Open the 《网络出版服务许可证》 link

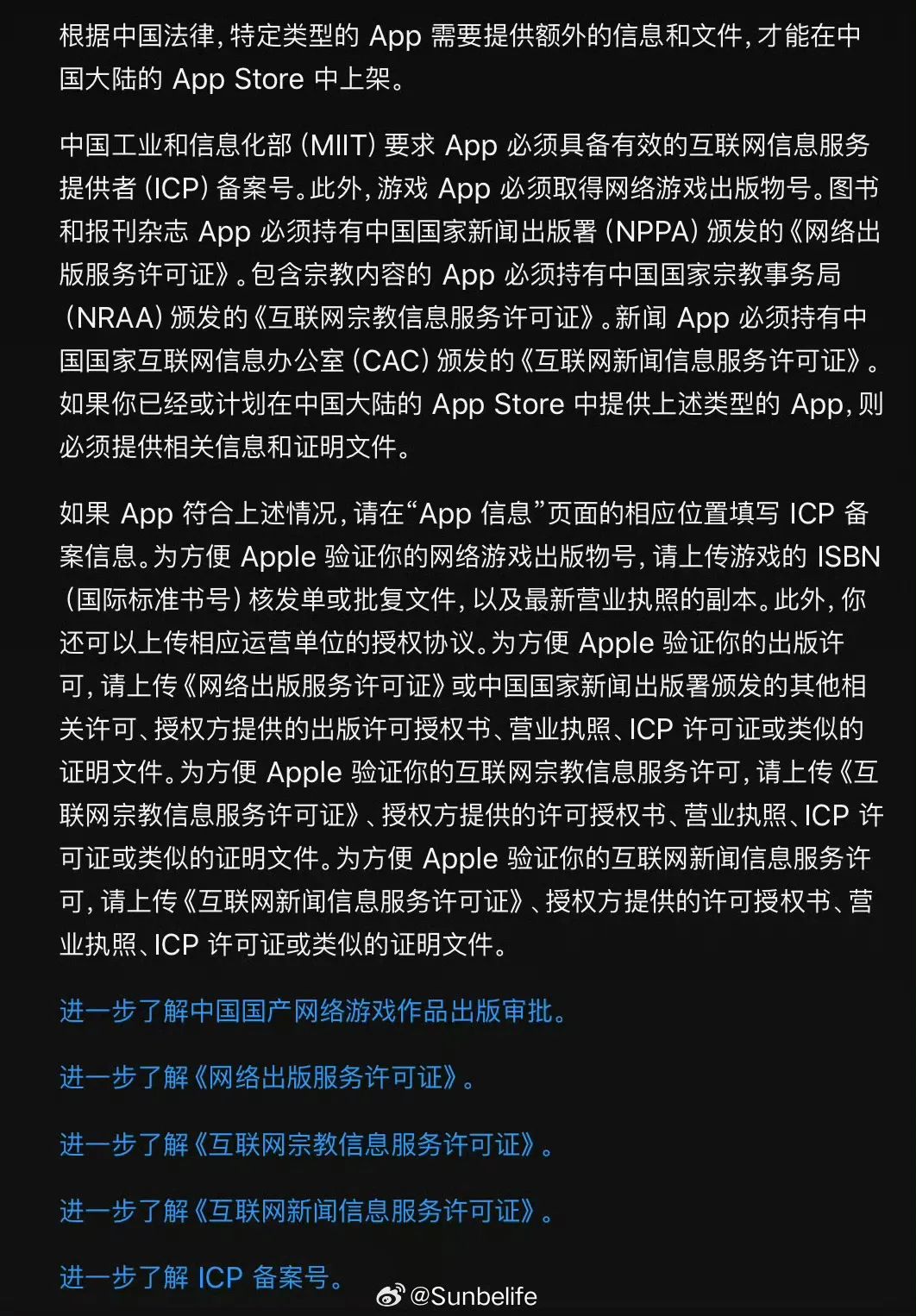pyautogui.click(x=264, y=1077)
